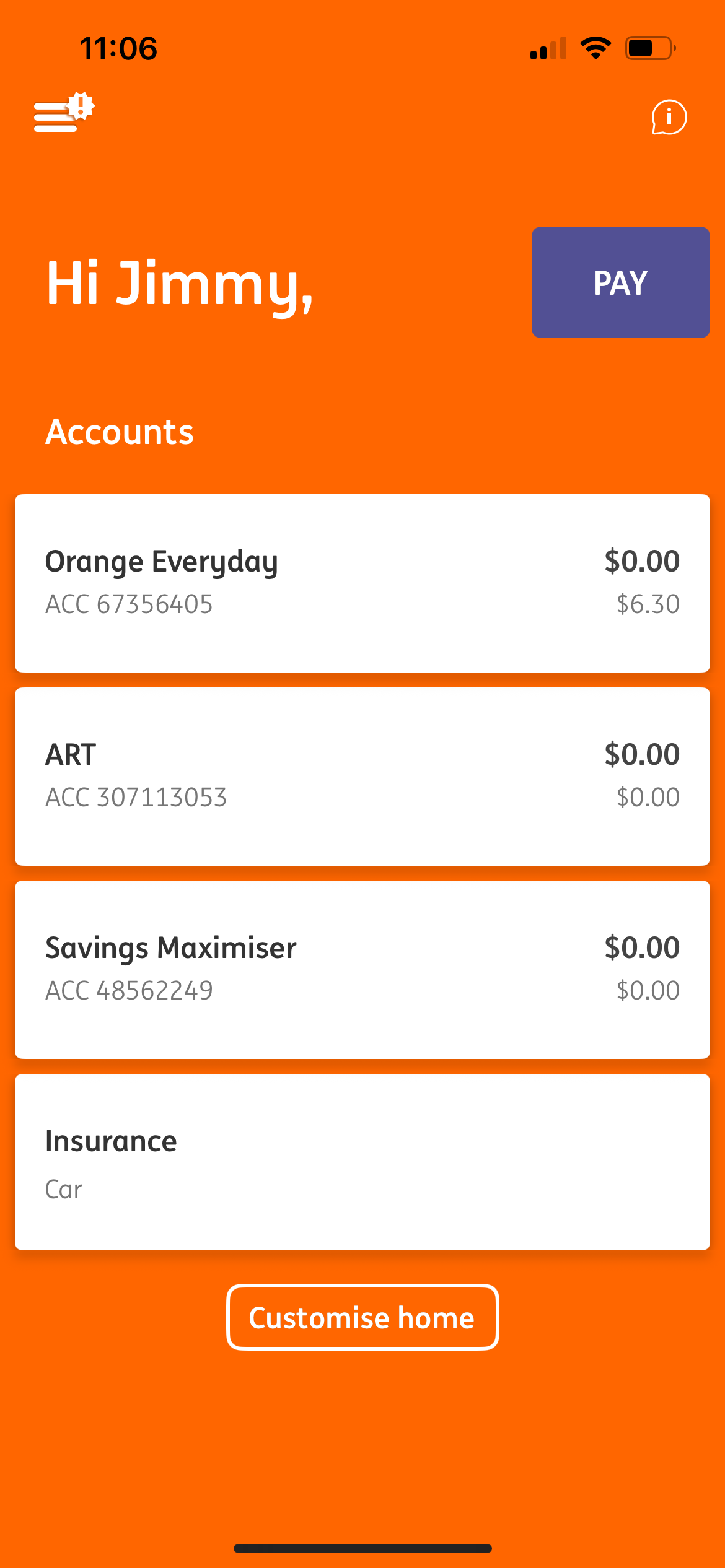The height and width of the screenshot is (1568, 725).
Task: View the ART account details
Action: [362, 777]
